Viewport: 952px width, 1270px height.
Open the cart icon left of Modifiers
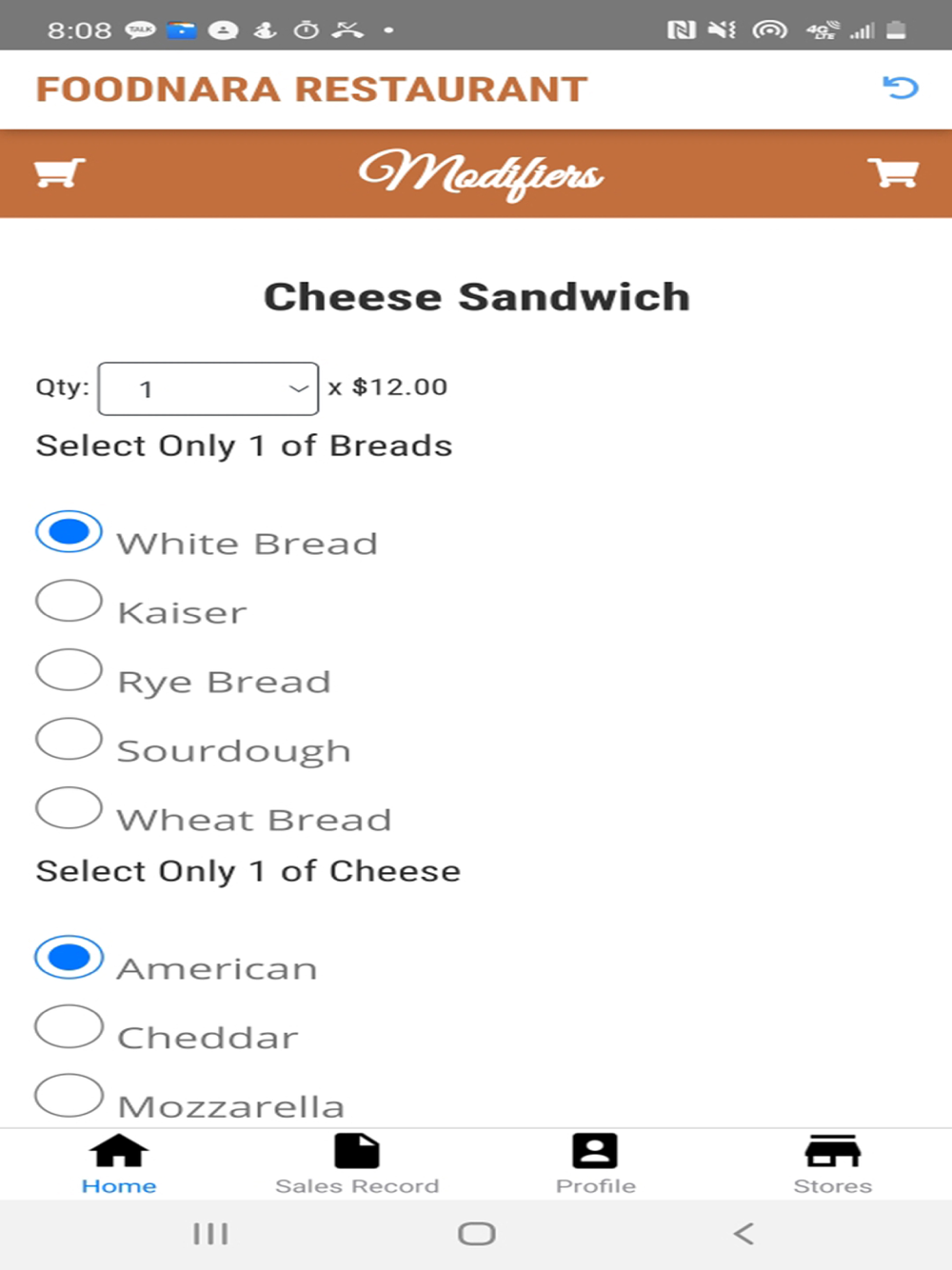pos(59,173)
